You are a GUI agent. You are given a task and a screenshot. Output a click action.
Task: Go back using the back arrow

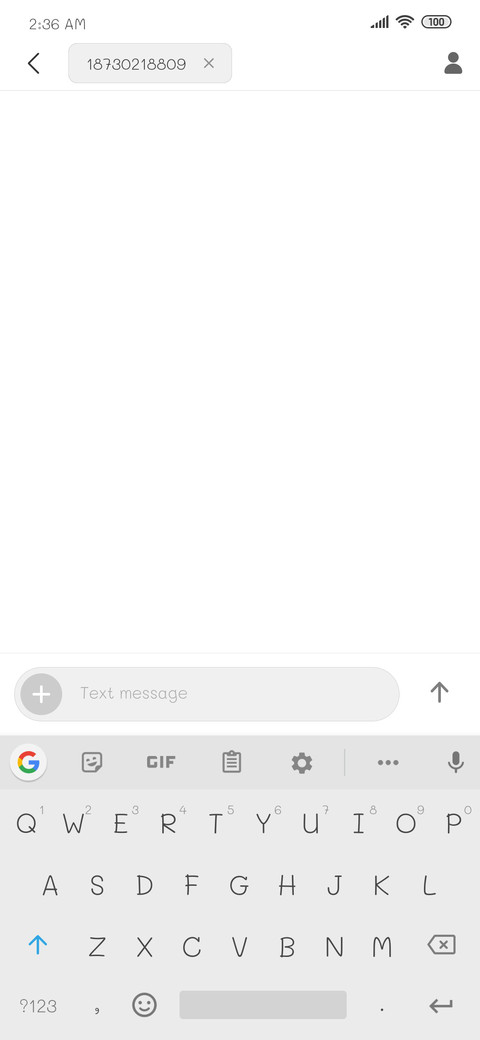point(33,64)
